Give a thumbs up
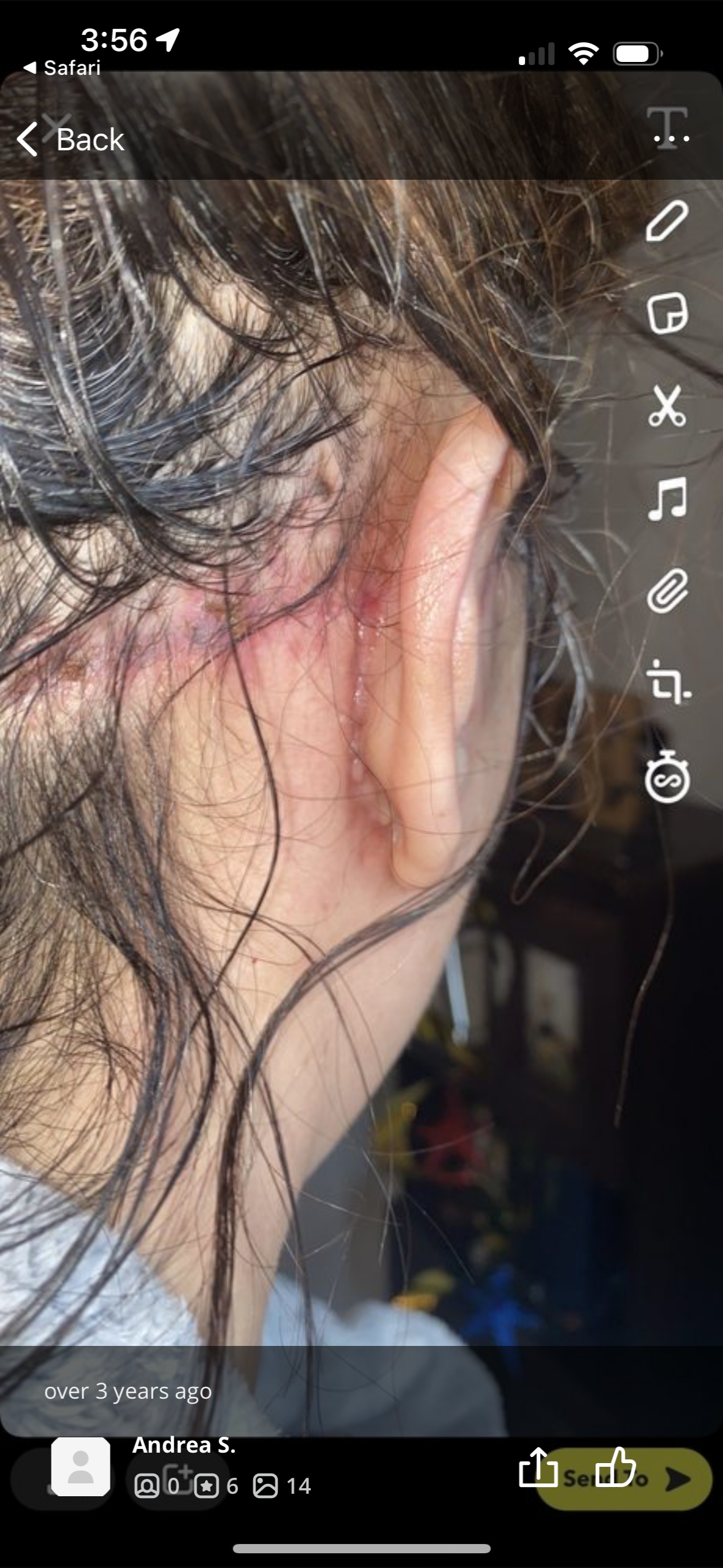Viewport: 723px width, 1568px height. 616,1467
